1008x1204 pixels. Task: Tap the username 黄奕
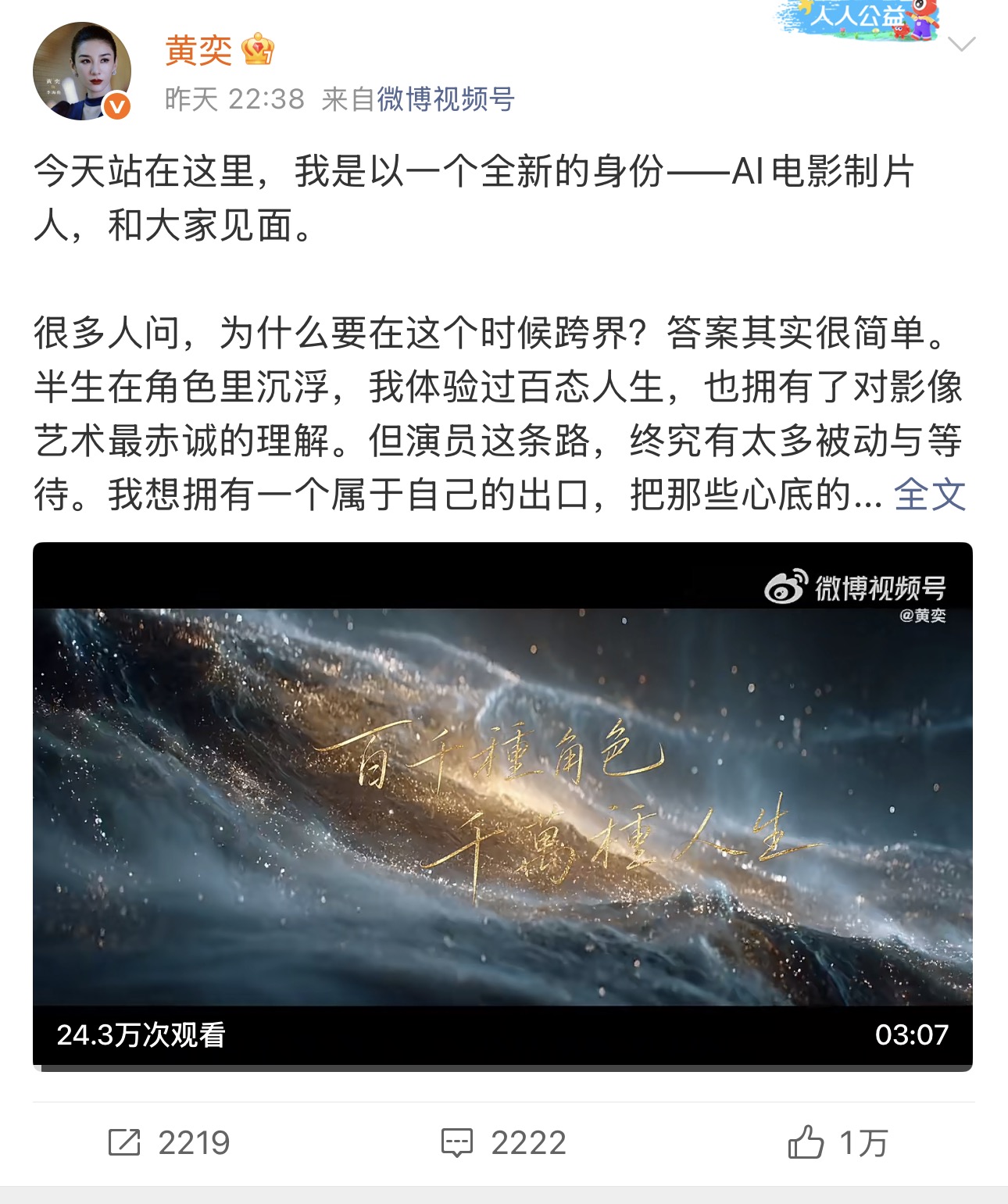pyautogui.click(x=198, y=51)
